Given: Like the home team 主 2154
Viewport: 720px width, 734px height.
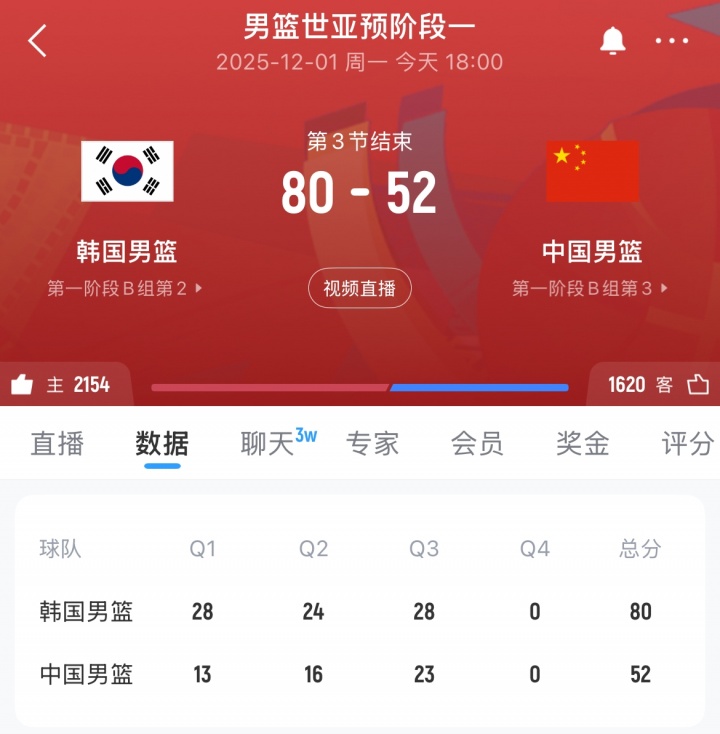Looking at the screenshot, I should click(x=22, y=385).
